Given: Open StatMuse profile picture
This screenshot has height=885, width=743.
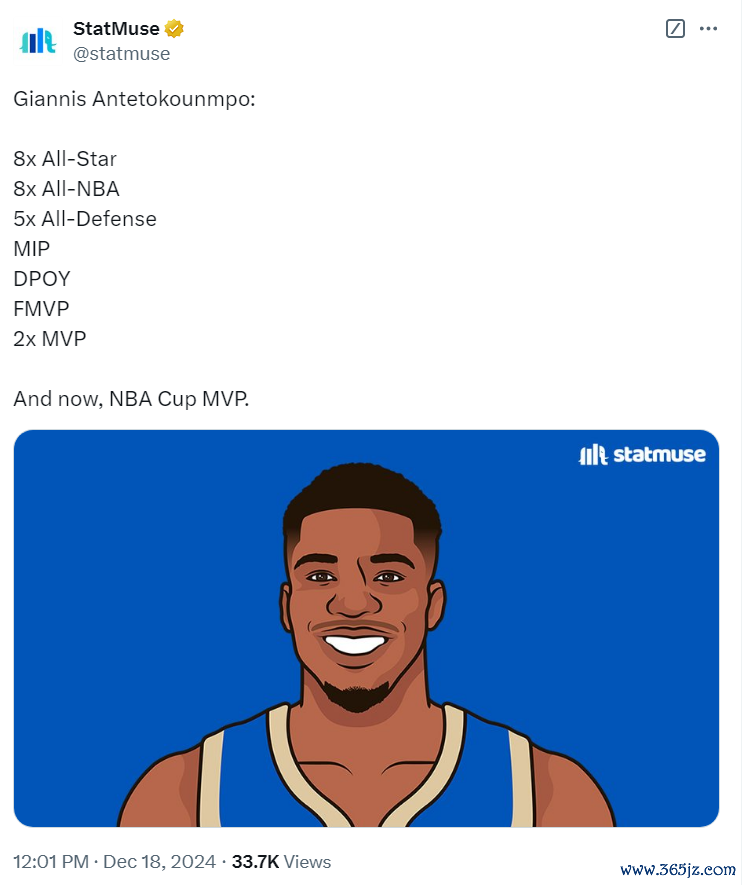Looking at the screenshot, I should tap(38, 41).
